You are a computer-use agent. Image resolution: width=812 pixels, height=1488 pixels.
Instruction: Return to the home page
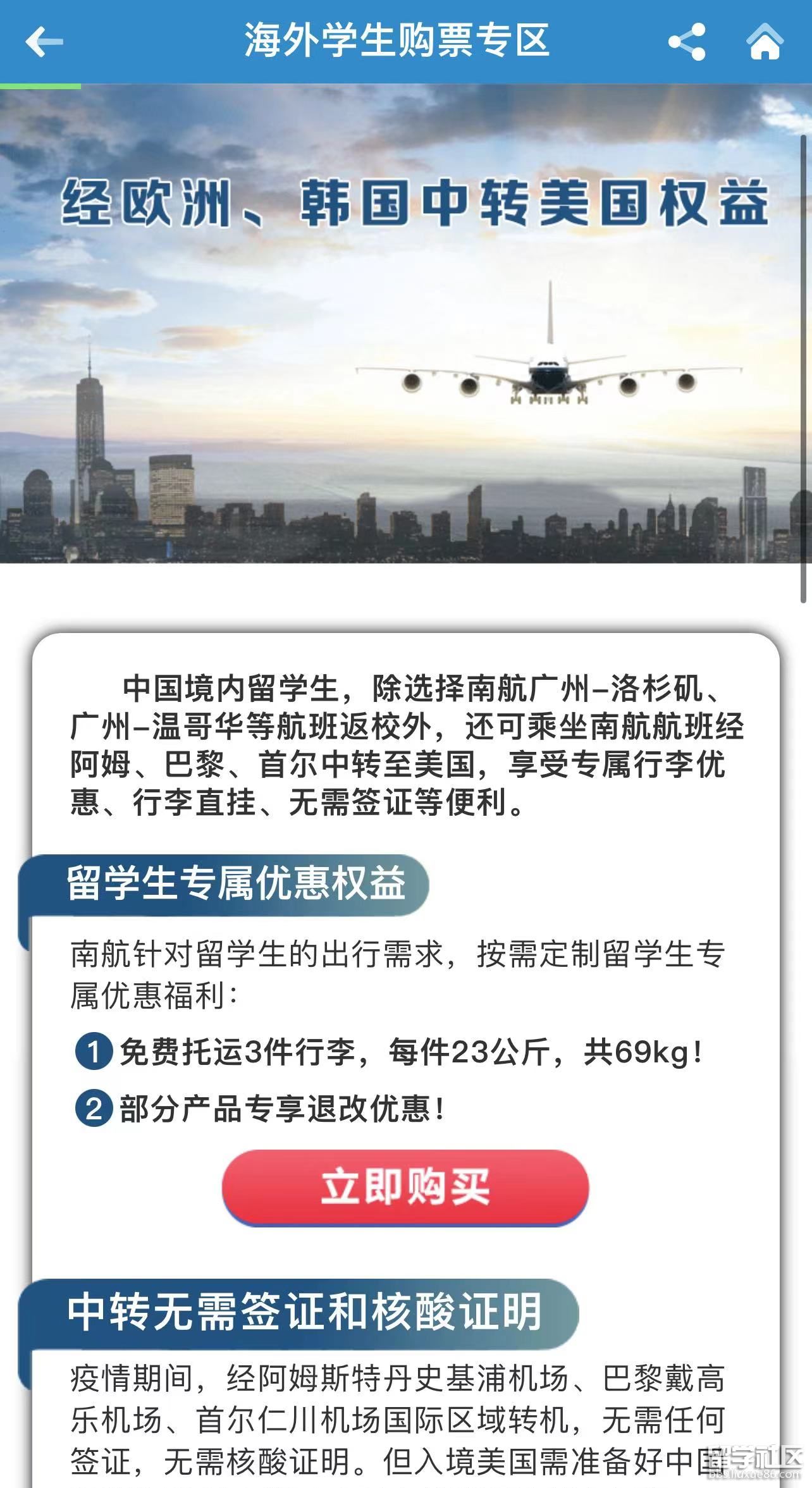tap(765, 42)
